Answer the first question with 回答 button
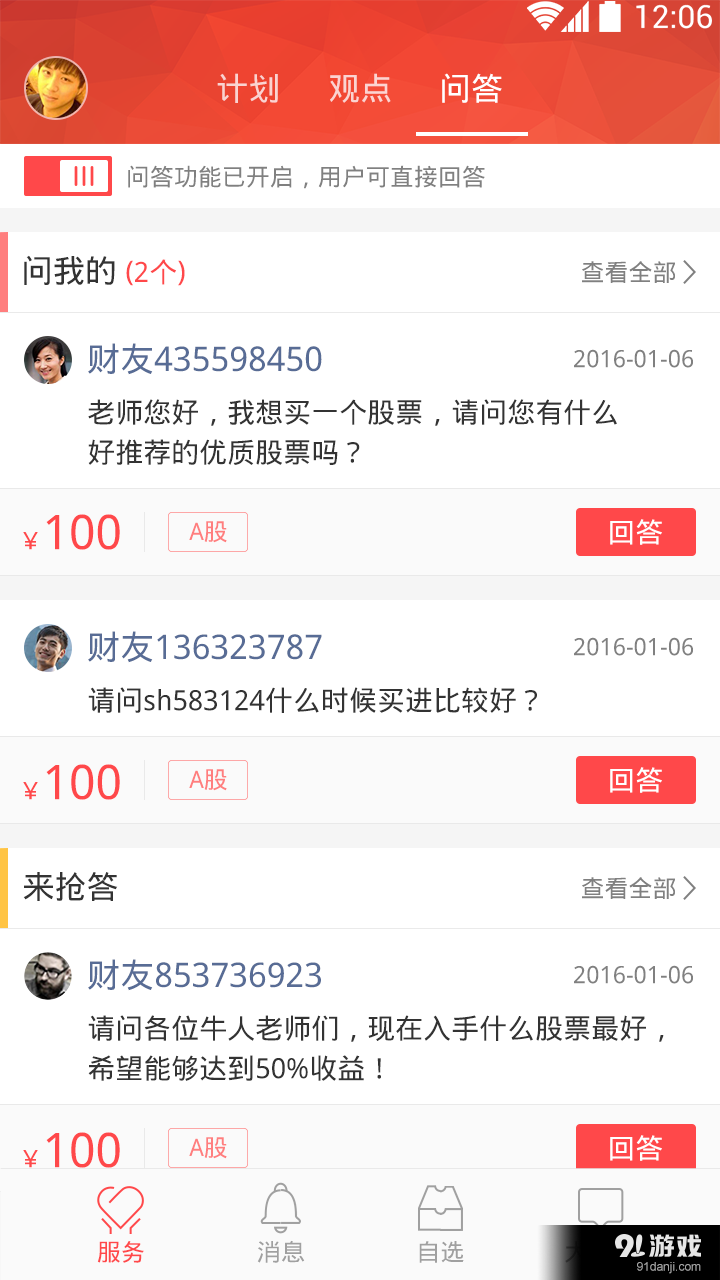720x1280 pixels. tap(635, 531)
